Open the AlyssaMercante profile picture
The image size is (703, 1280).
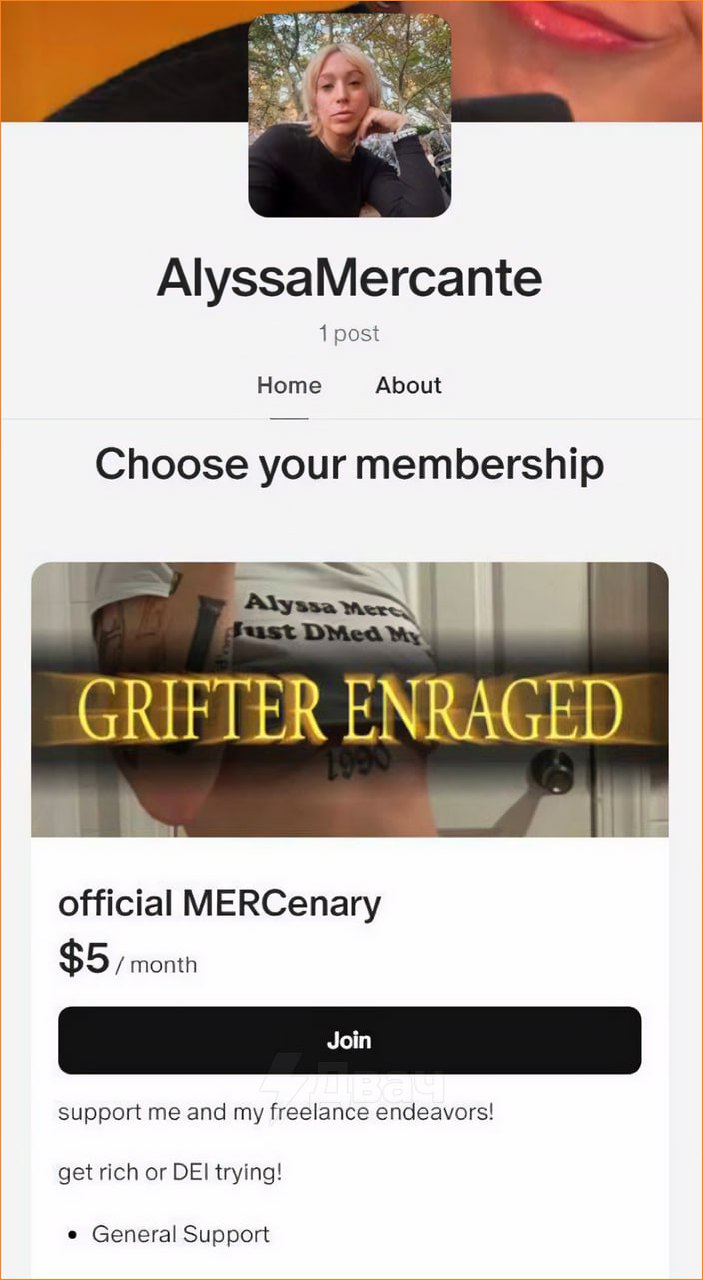coord(349,115)
